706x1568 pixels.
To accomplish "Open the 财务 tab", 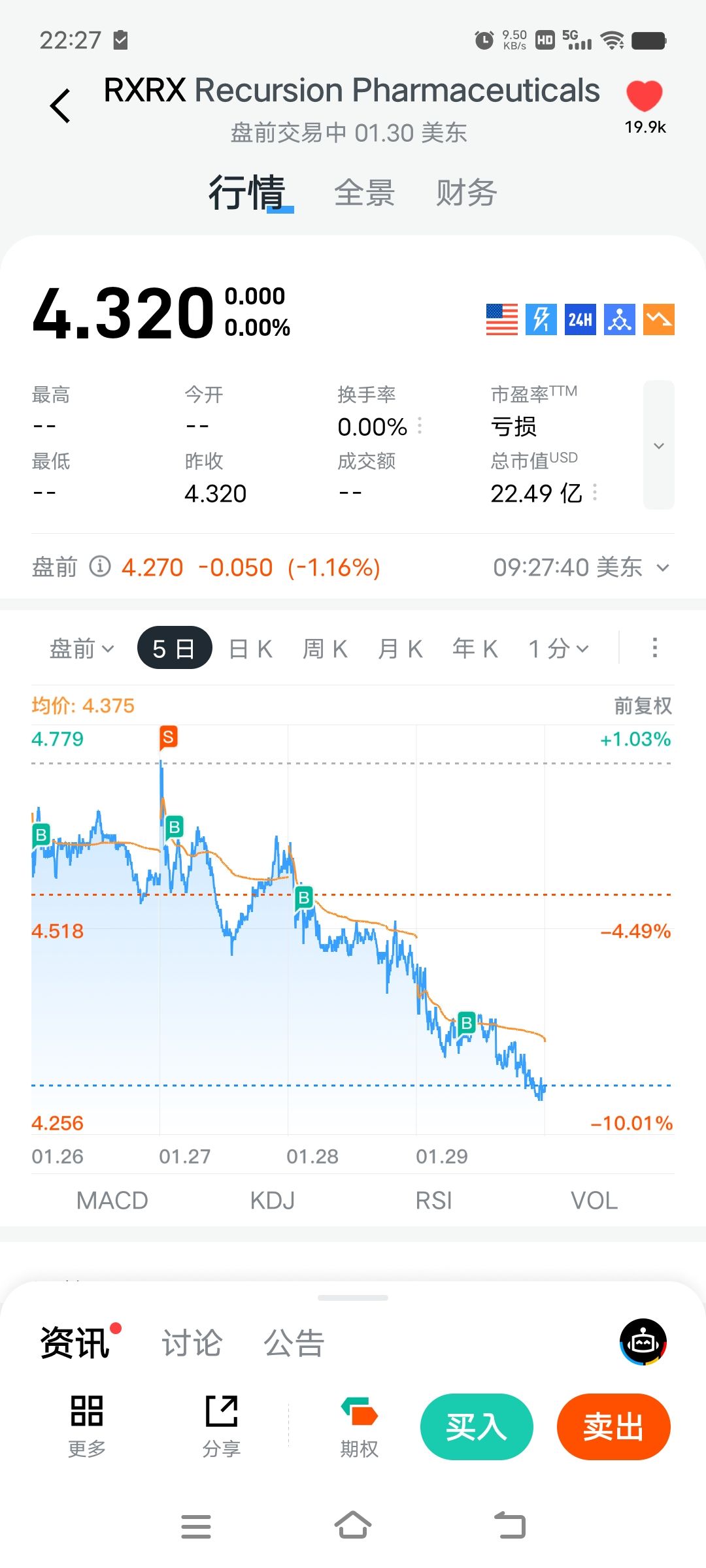I will 466,193.
